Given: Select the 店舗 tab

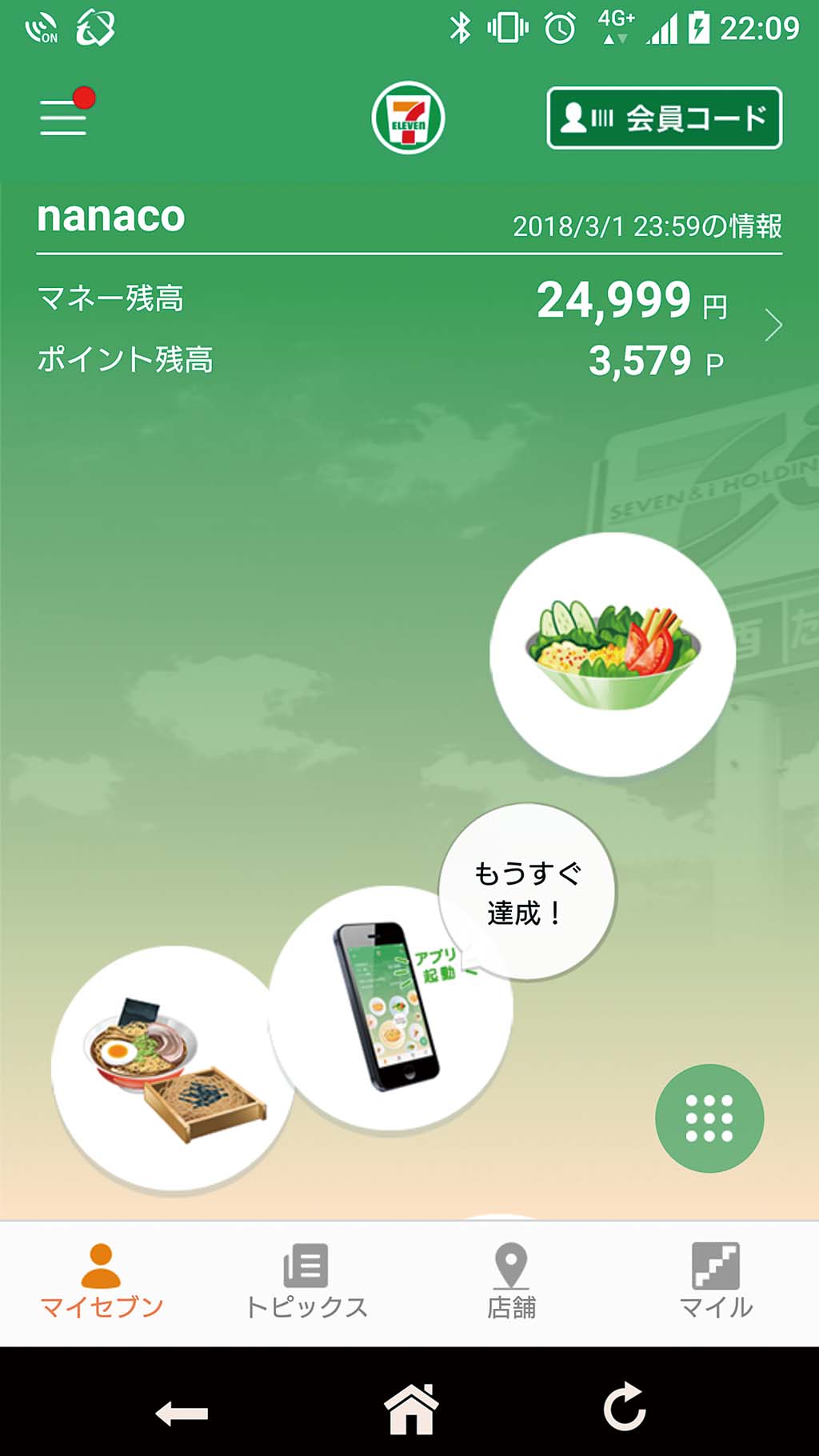Looking at the screenshot, I should click(x=512, y=1284).
